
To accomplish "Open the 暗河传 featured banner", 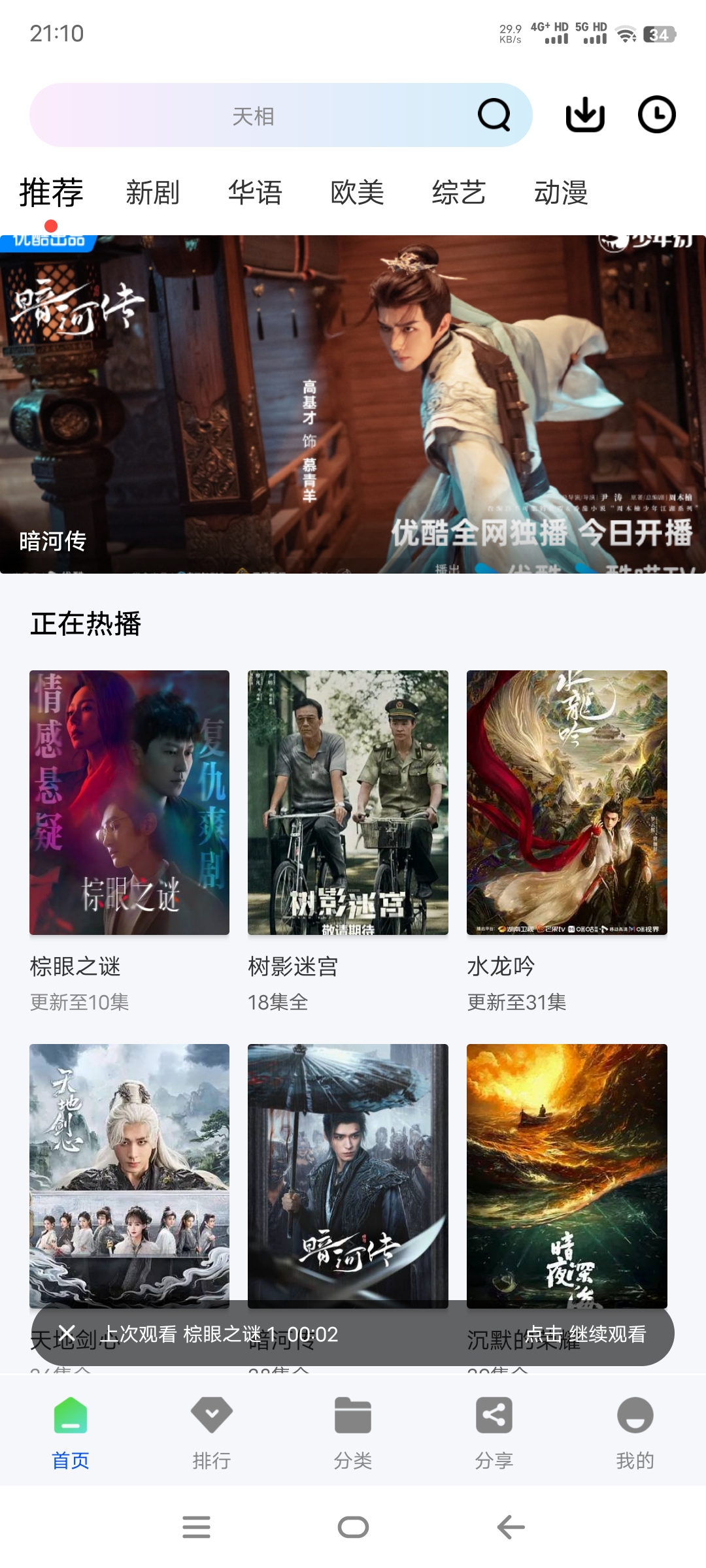I will tap(353, 402).
